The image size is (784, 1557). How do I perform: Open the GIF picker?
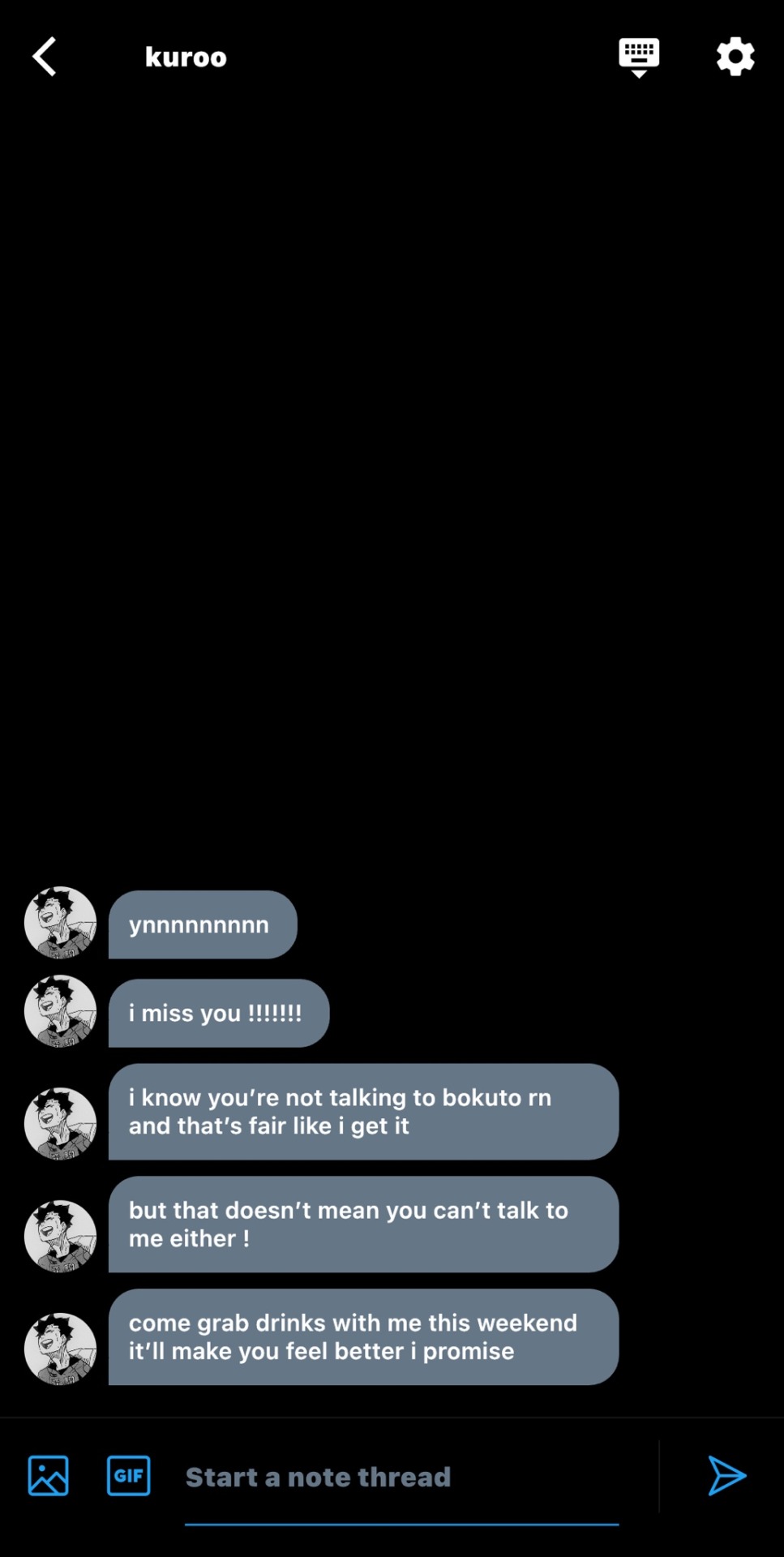(x=128, y=1475)
